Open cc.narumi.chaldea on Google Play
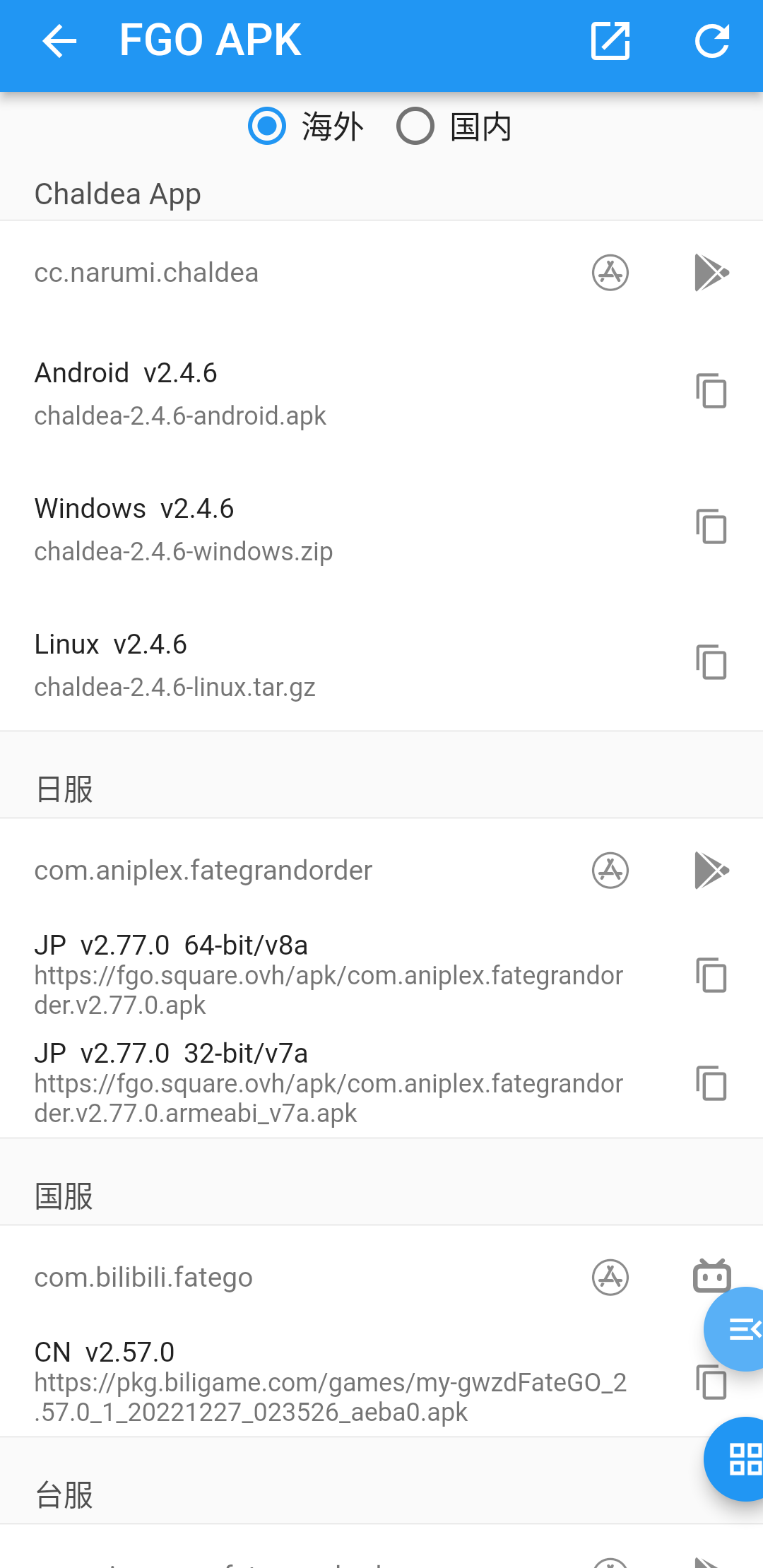 pos(711,273)
